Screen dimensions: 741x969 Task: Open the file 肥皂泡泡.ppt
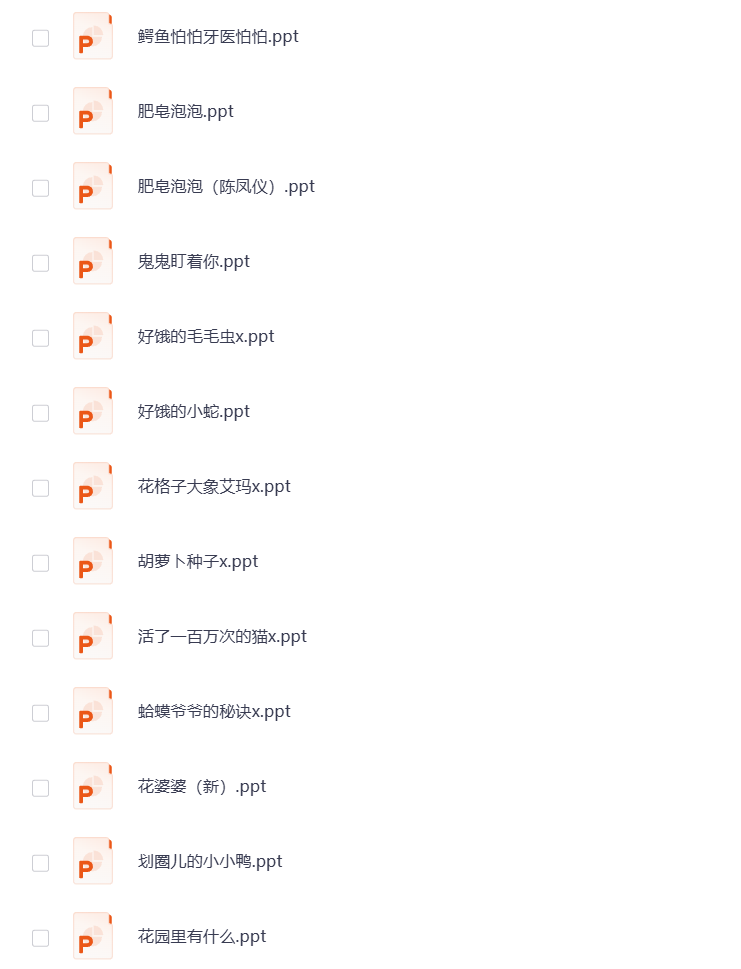tap(185, 111)
